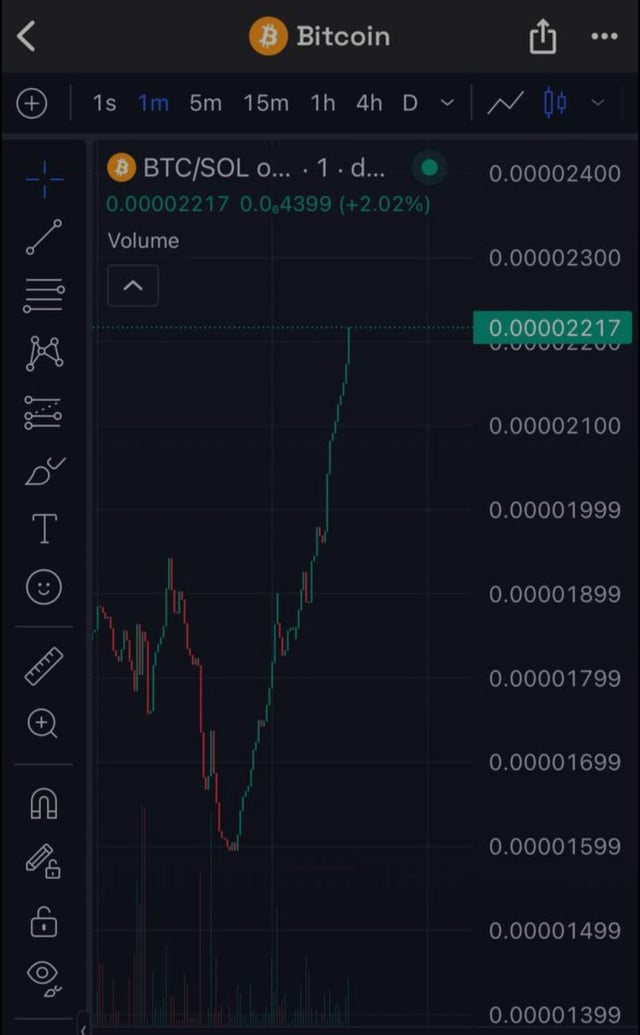640x1035 pixels.
Task: Open the candlestick chart type selector
Action: click(555, 103)
